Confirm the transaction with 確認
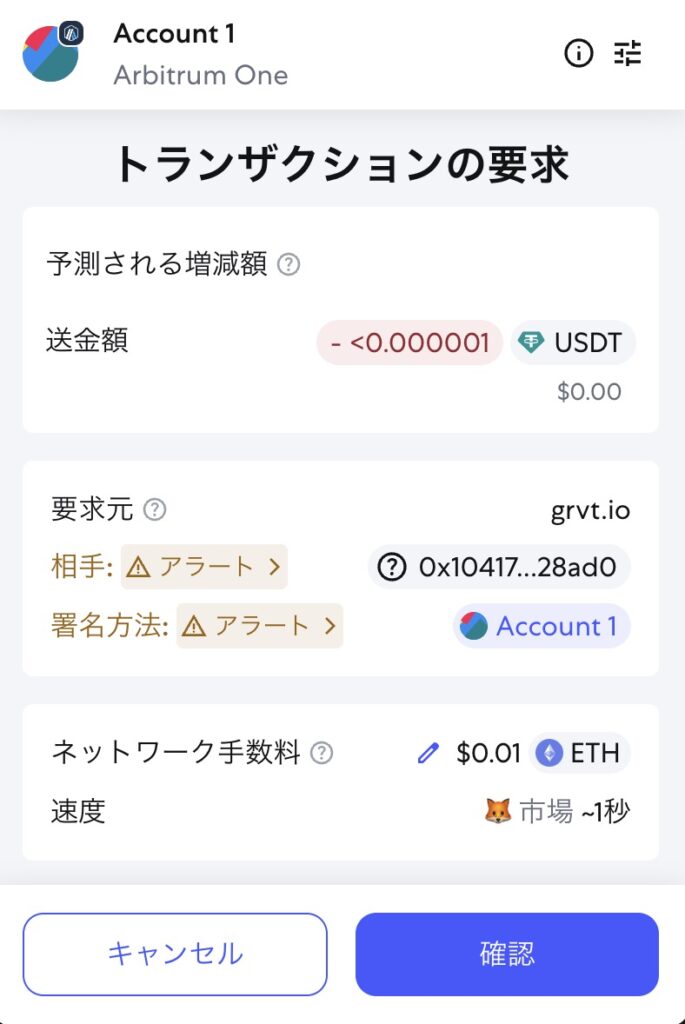Screen dimensions: 685x1024 (x=507, y=954)
